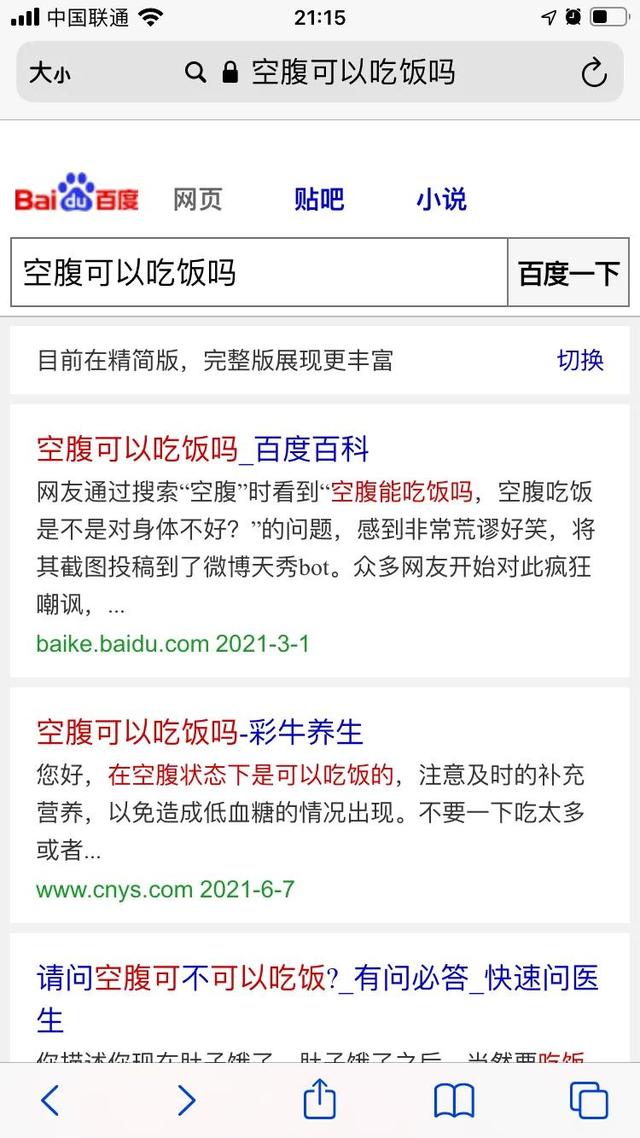Image resolution: width=640 pixels, height=1138 pixels.
Task: Reload the page in Safari
Action: [x=593, y=72]
